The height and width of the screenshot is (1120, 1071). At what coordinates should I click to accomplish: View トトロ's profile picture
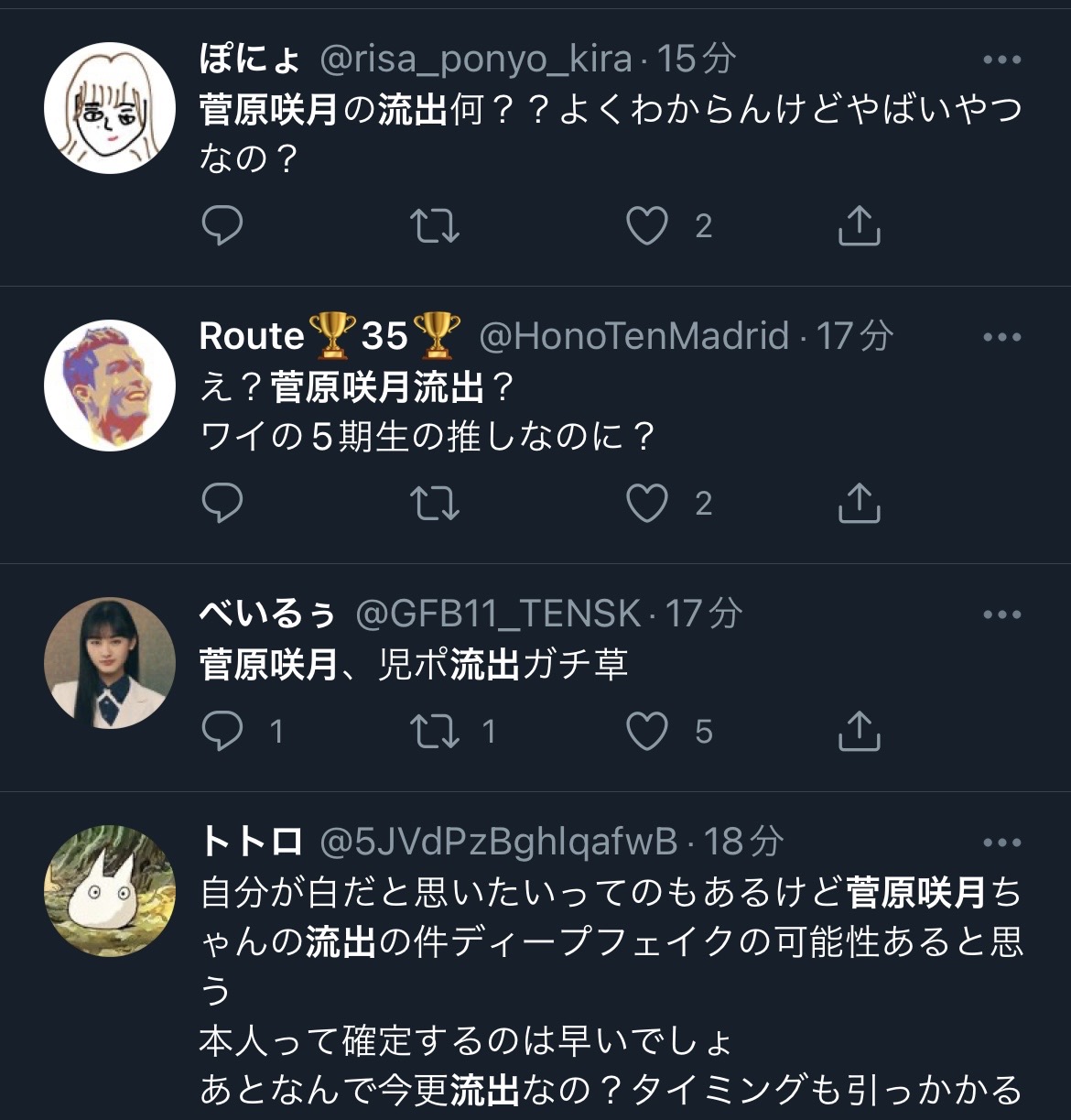110,891
